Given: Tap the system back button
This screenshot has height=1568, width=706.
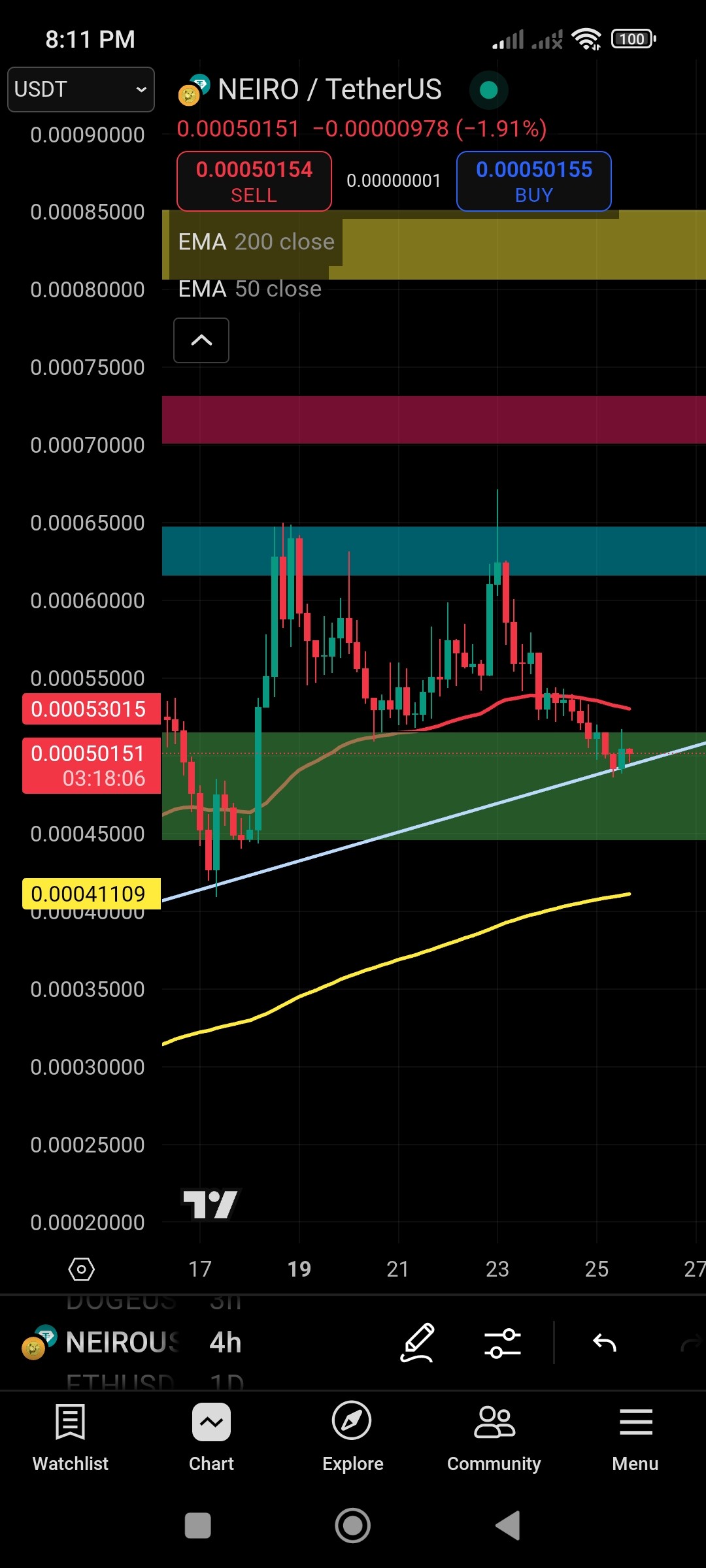Looking at the screenshot, I should (508, 1526).
